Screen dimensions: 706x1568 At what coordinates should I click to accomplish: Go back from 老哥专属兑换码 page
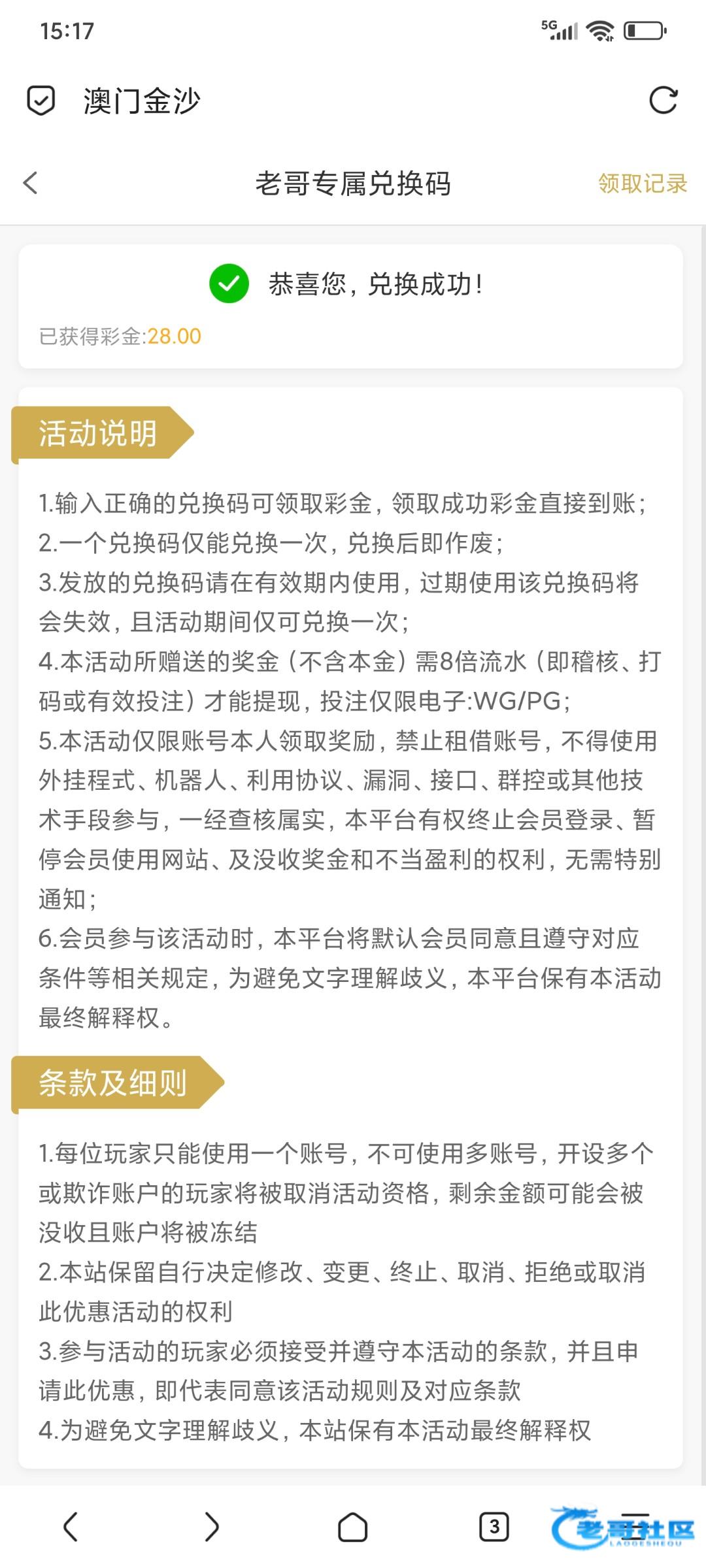coord(31,183)
